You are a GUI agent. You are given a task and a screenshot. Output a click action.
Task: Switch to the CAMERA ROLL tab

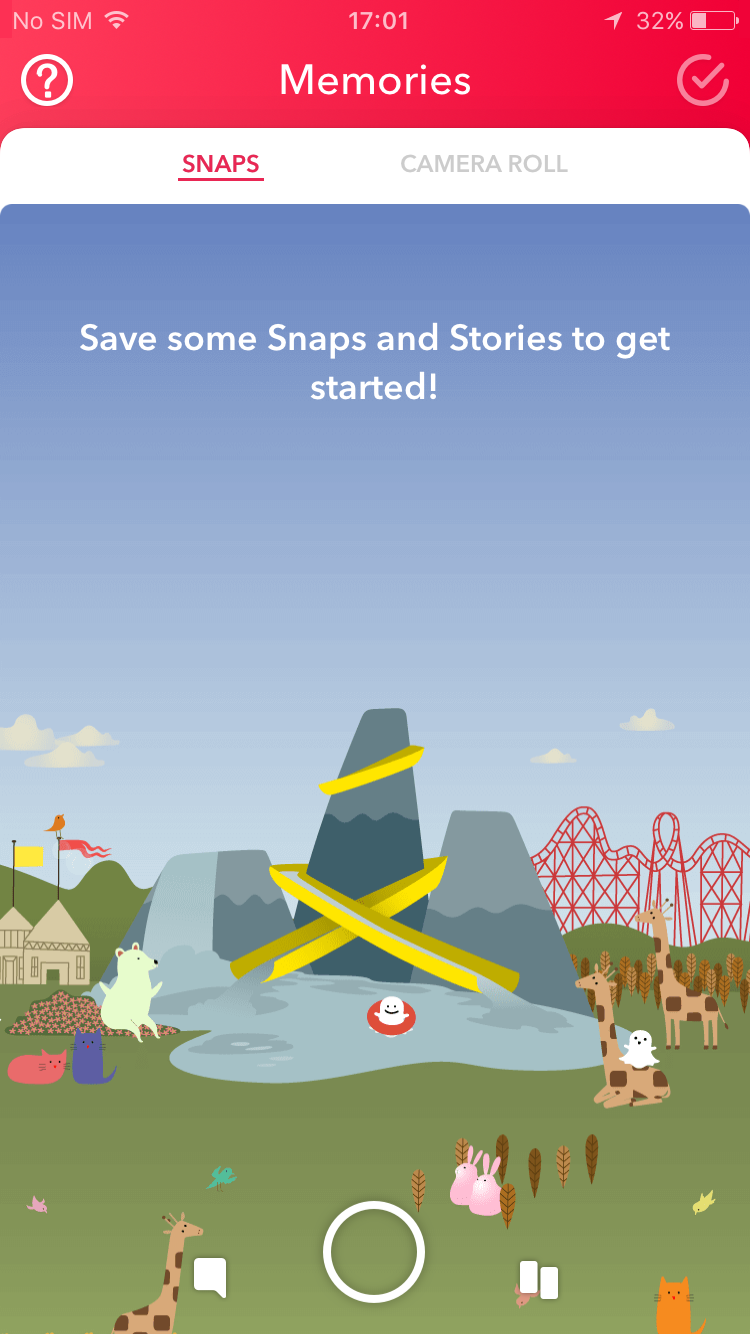point(484,164)
